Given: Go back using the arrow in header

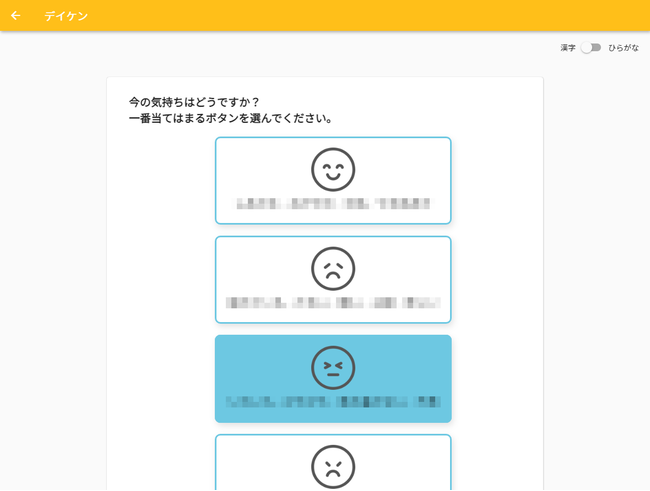Looking at the screenshot, I should point(15,16).
